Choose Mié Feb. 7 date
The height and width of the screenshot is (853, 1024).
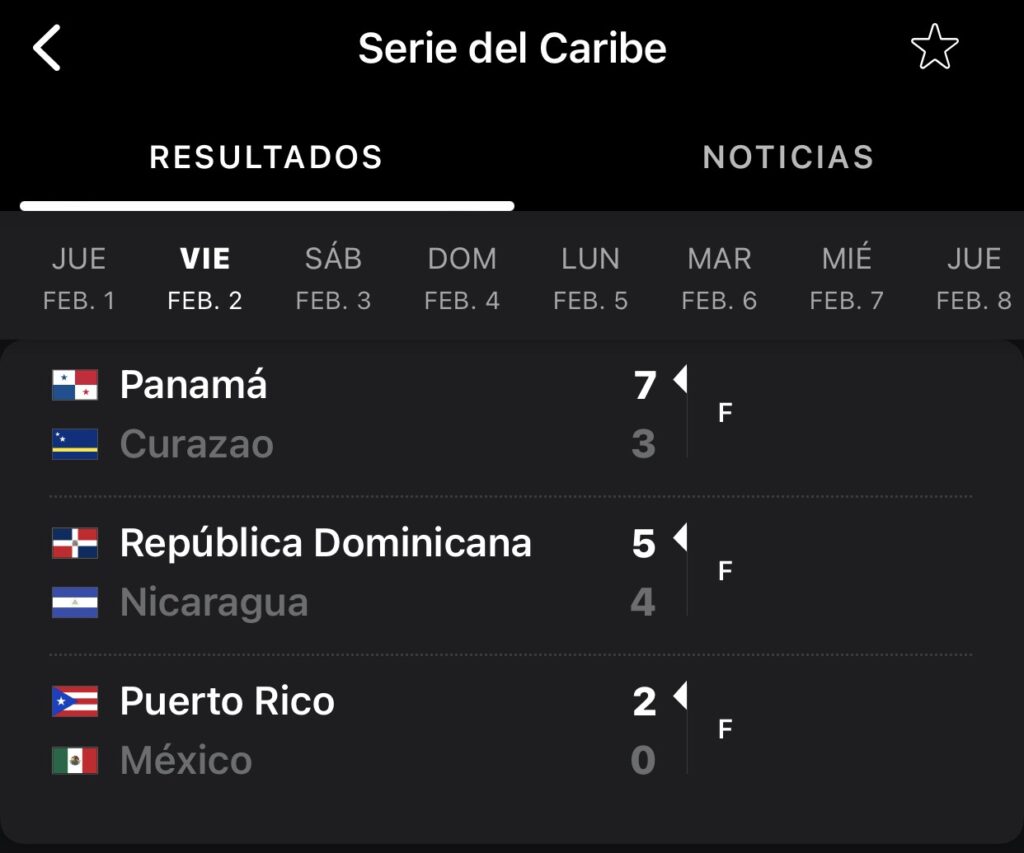(x=847, y=278)
